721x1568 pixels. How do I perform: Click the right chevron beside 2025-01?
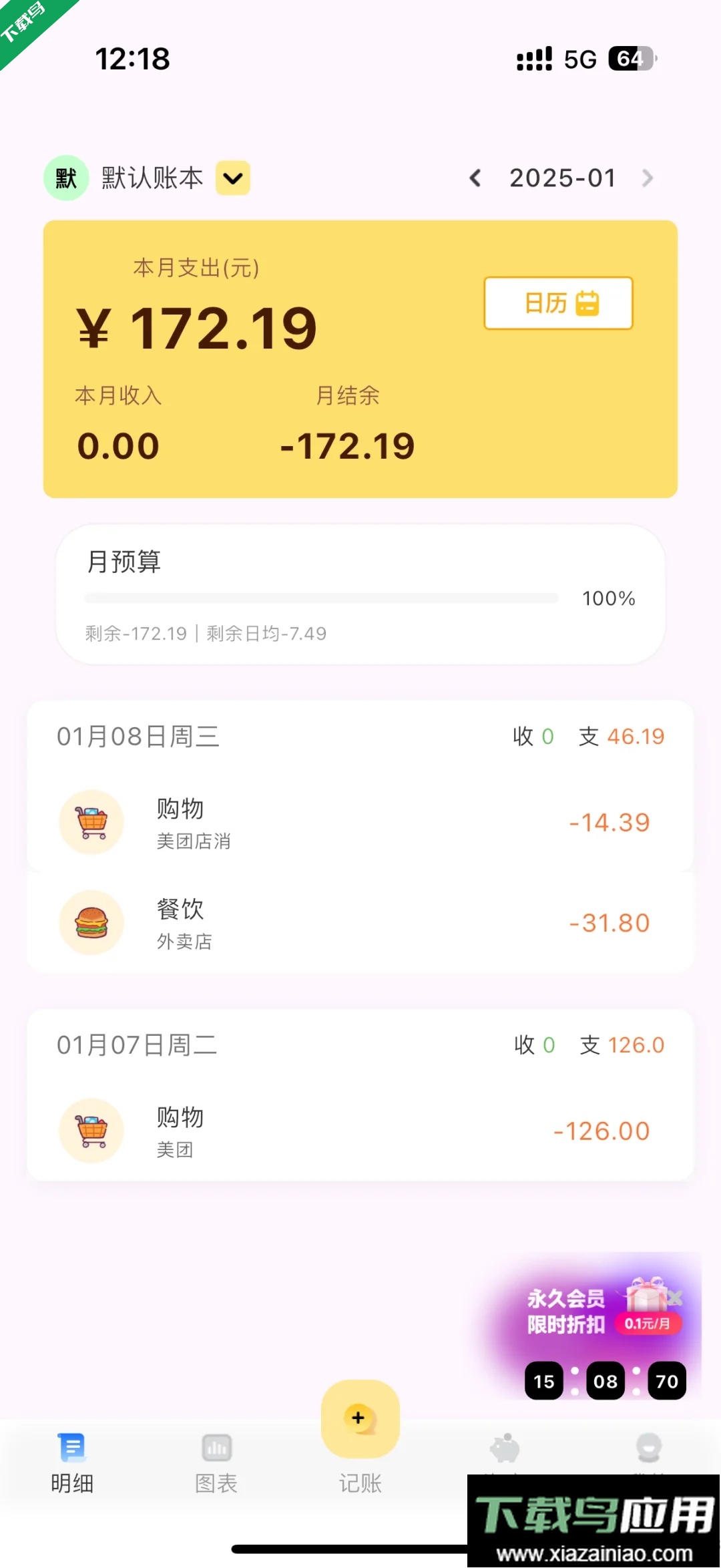648,177
